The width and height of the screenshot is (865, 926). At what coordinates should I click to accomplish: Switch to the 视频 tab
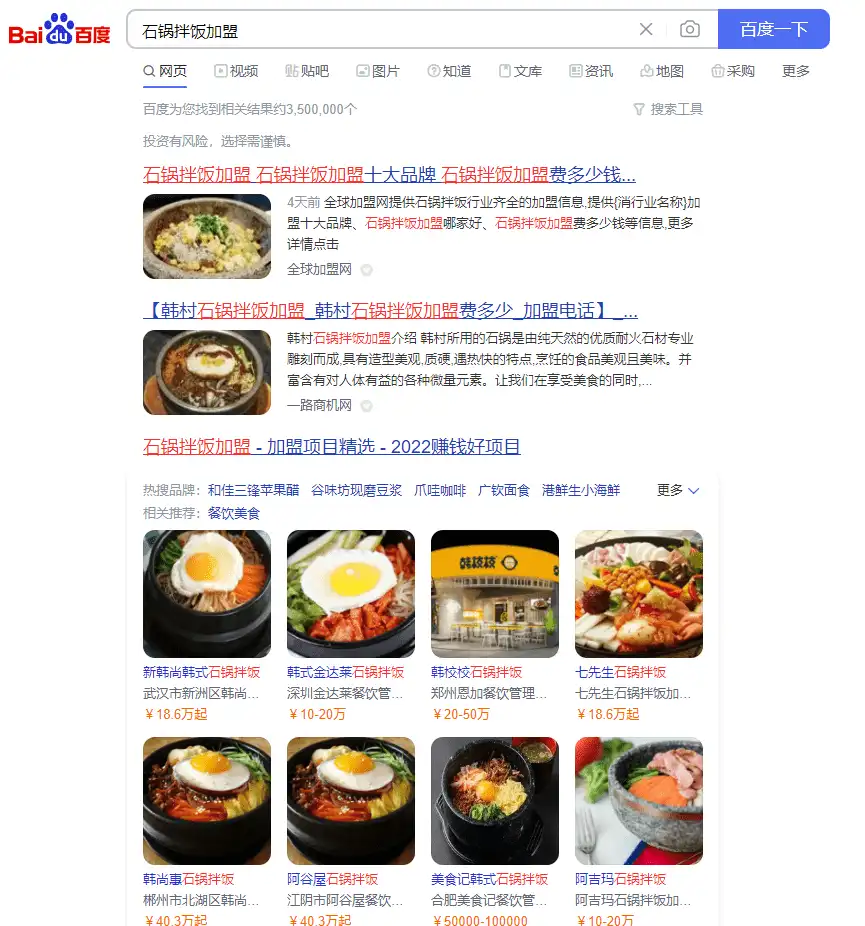click(236, 71)
